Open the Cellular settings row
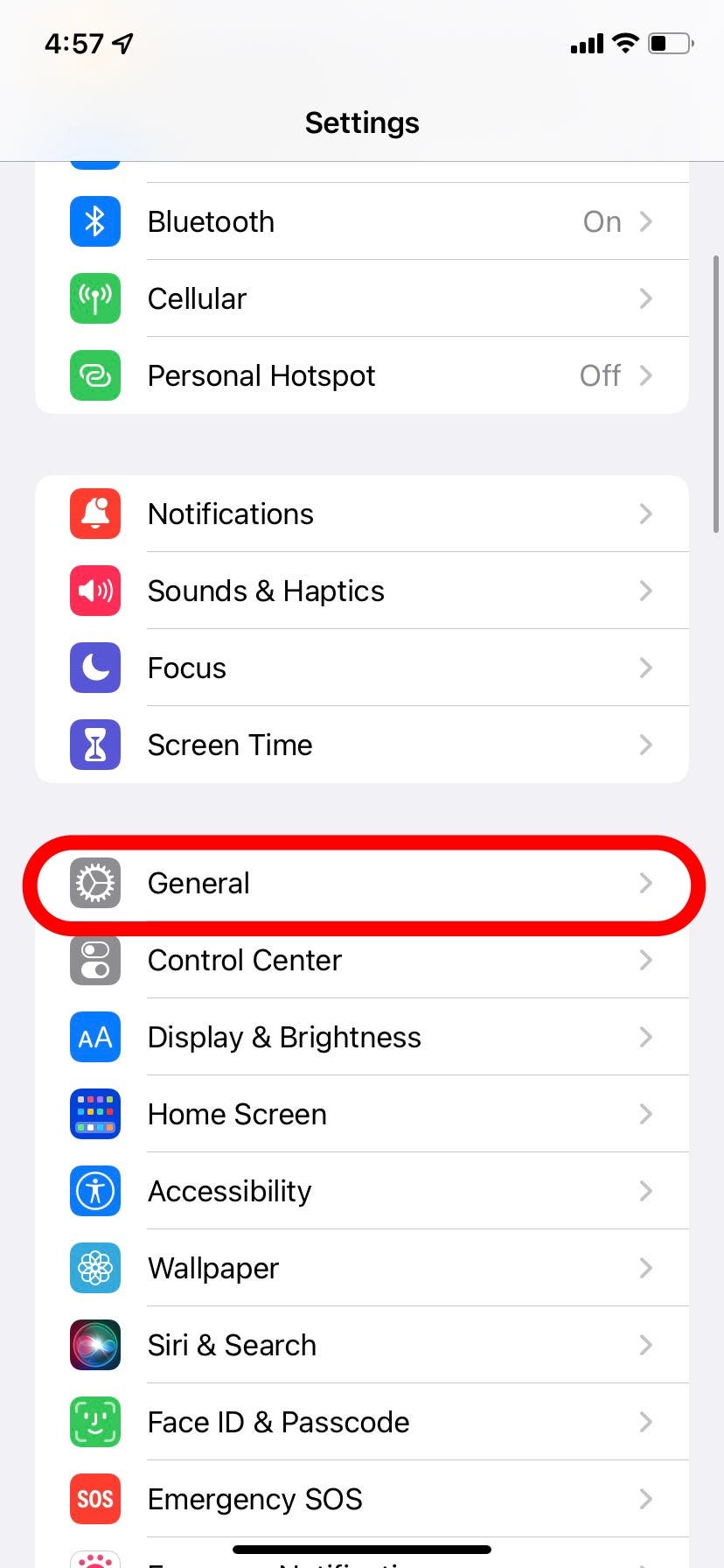The image size is (724, 1568). coord(361,298)
